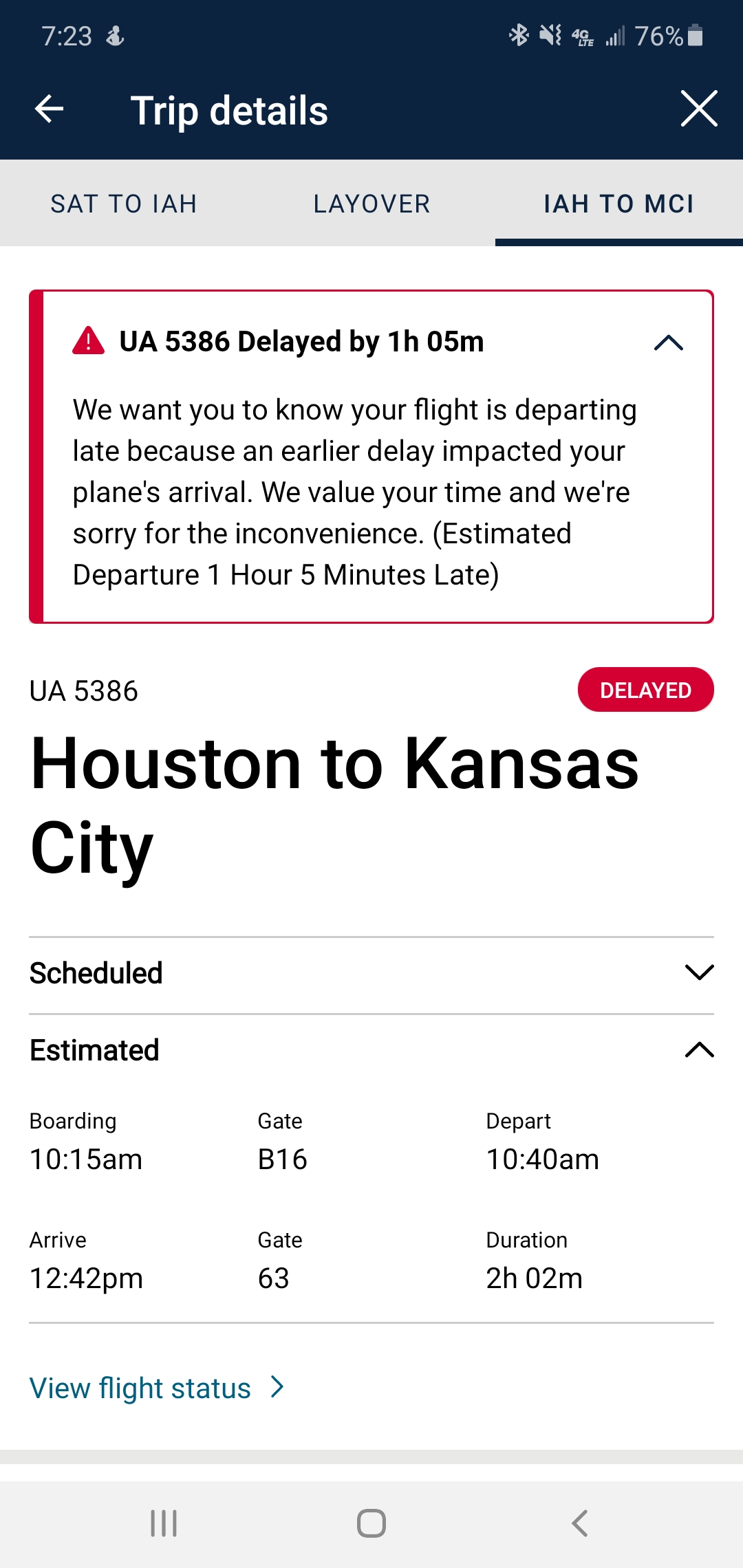Expand the Scheduled times section
Viewport: 743px width, 1568px height.
[x=699, y=972]
